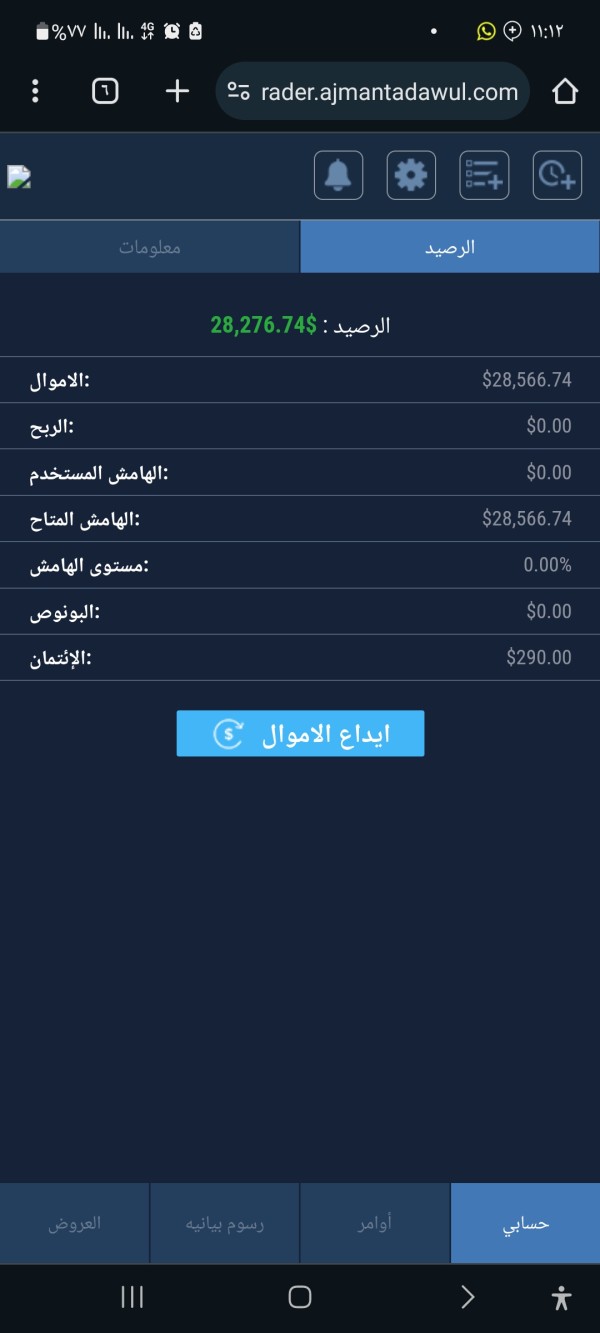The height and width of the screenshot is (1333, 600).
Task: Tap the clock with plus icon
Action: [x=557, y=175]
